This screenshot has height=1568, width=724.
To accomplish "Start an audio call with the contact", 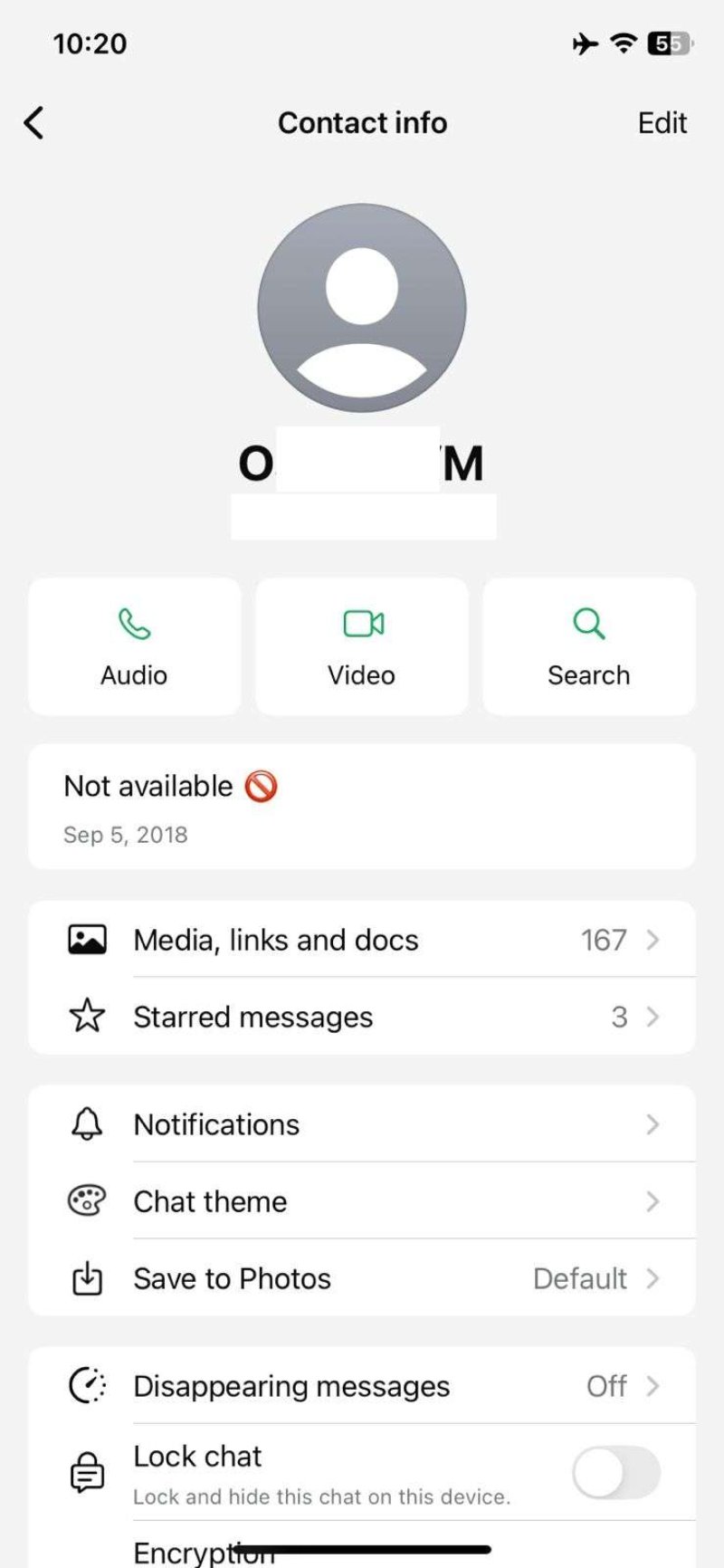I will coord(133,645).
